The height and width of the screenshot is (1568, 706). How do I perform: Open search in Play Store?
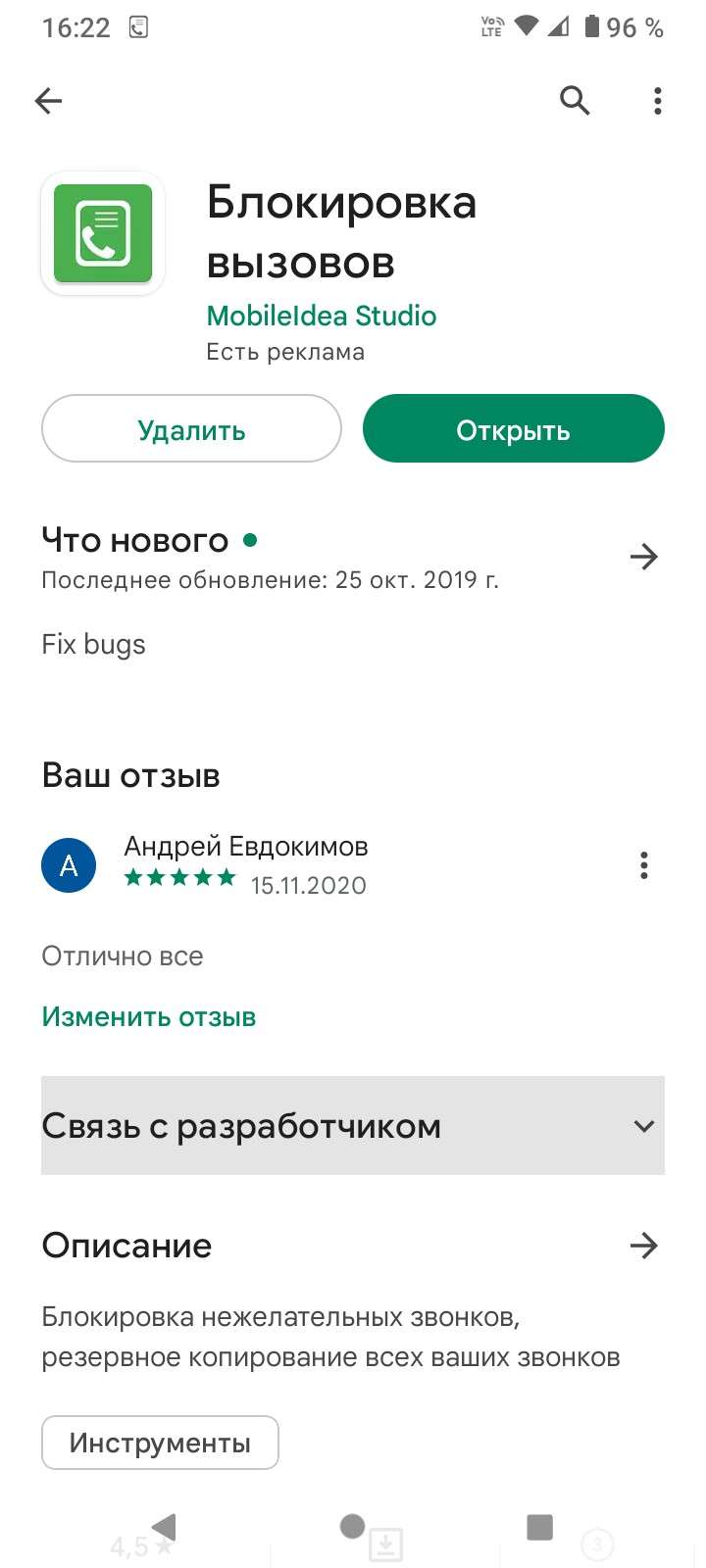575,100
